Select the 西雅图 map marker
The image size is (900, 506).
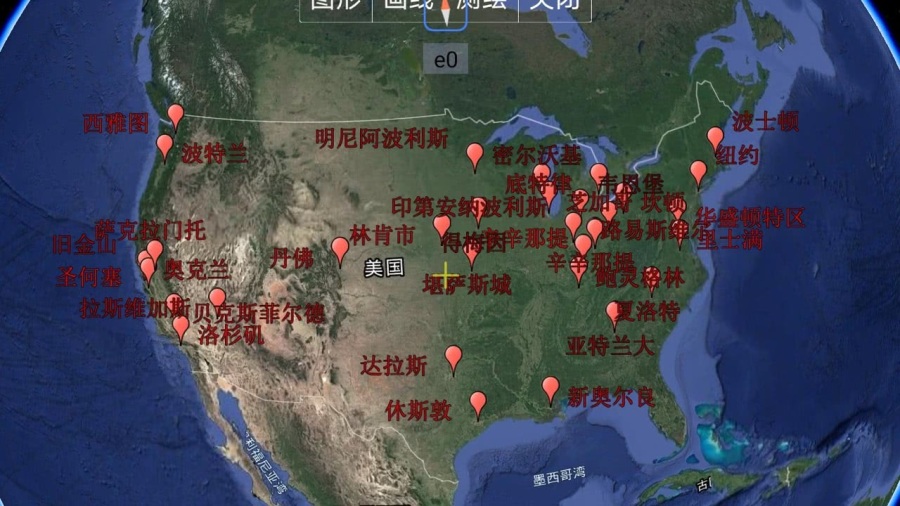[176, 116]
